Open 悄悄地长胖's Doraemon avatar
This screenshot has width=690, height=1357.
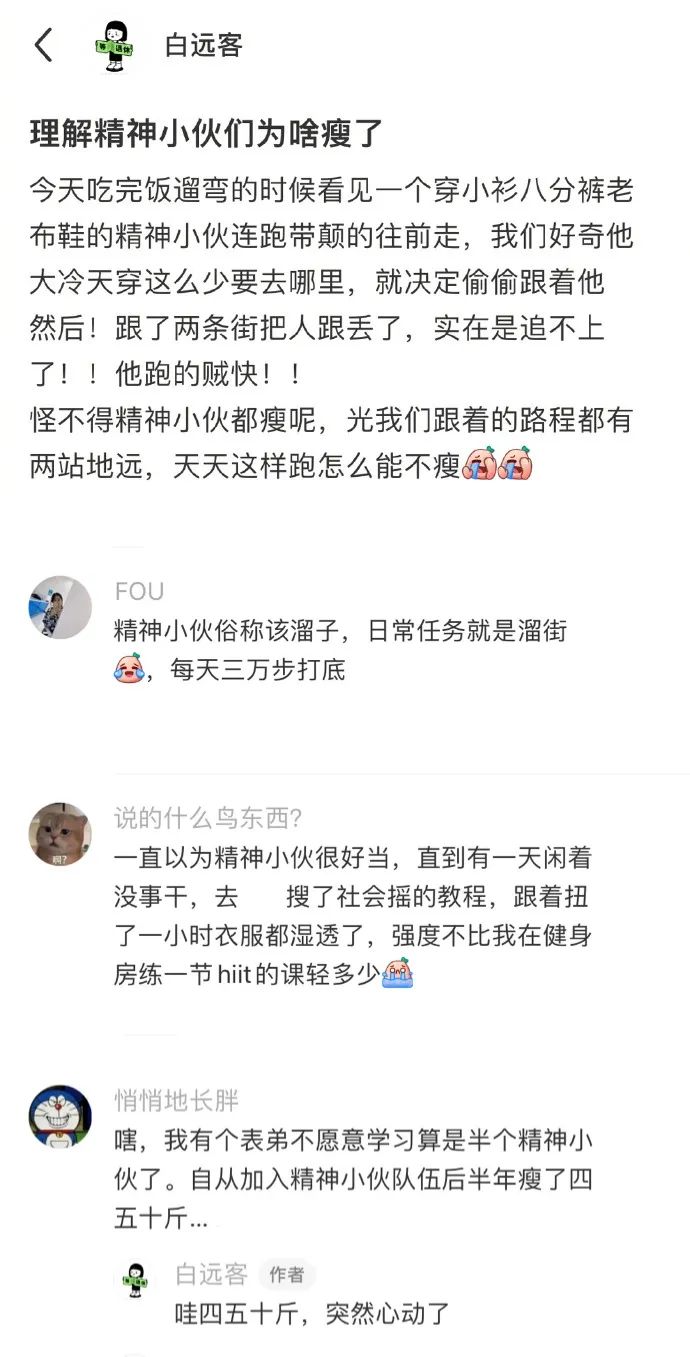(x=60, y=1115)
